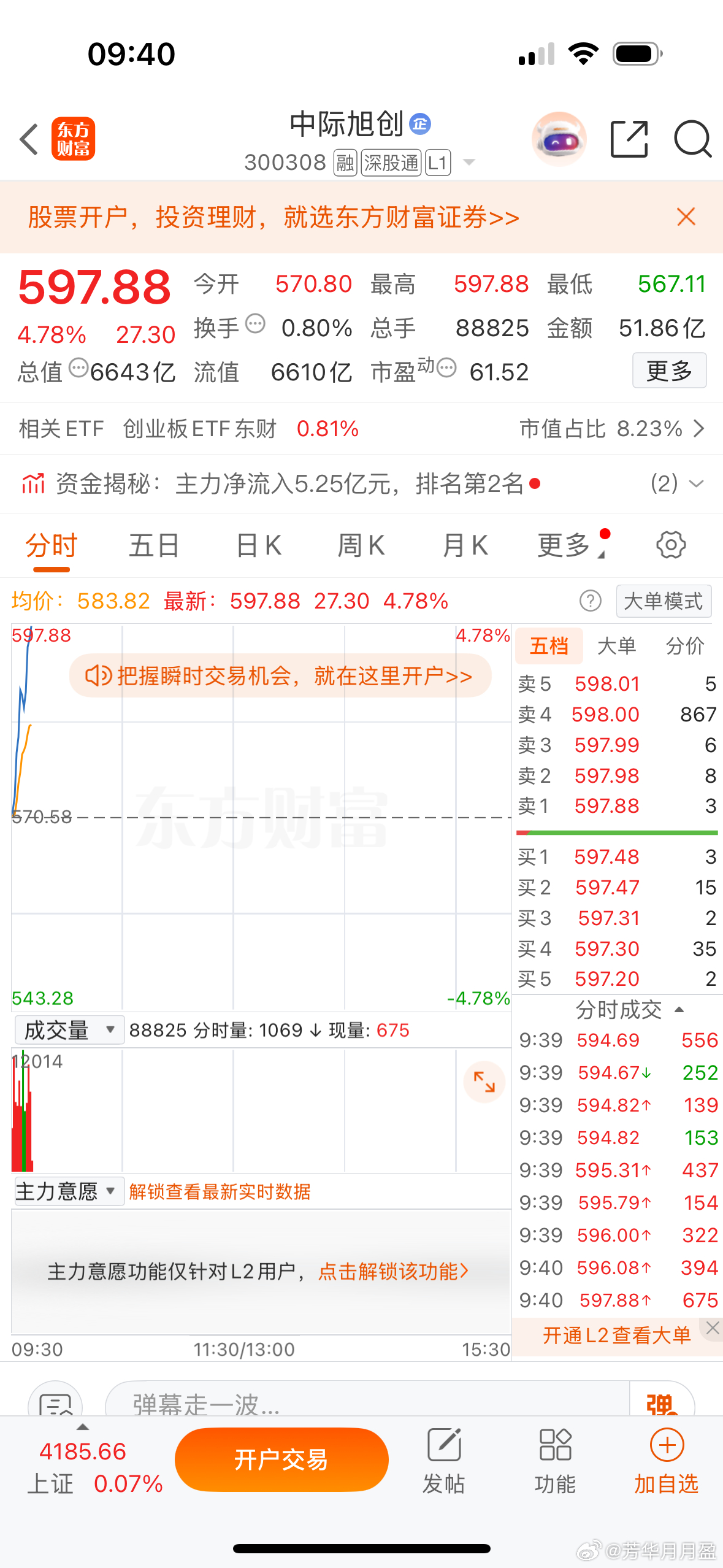Switch to the 日K chart tab

click(x=258, y=545)
